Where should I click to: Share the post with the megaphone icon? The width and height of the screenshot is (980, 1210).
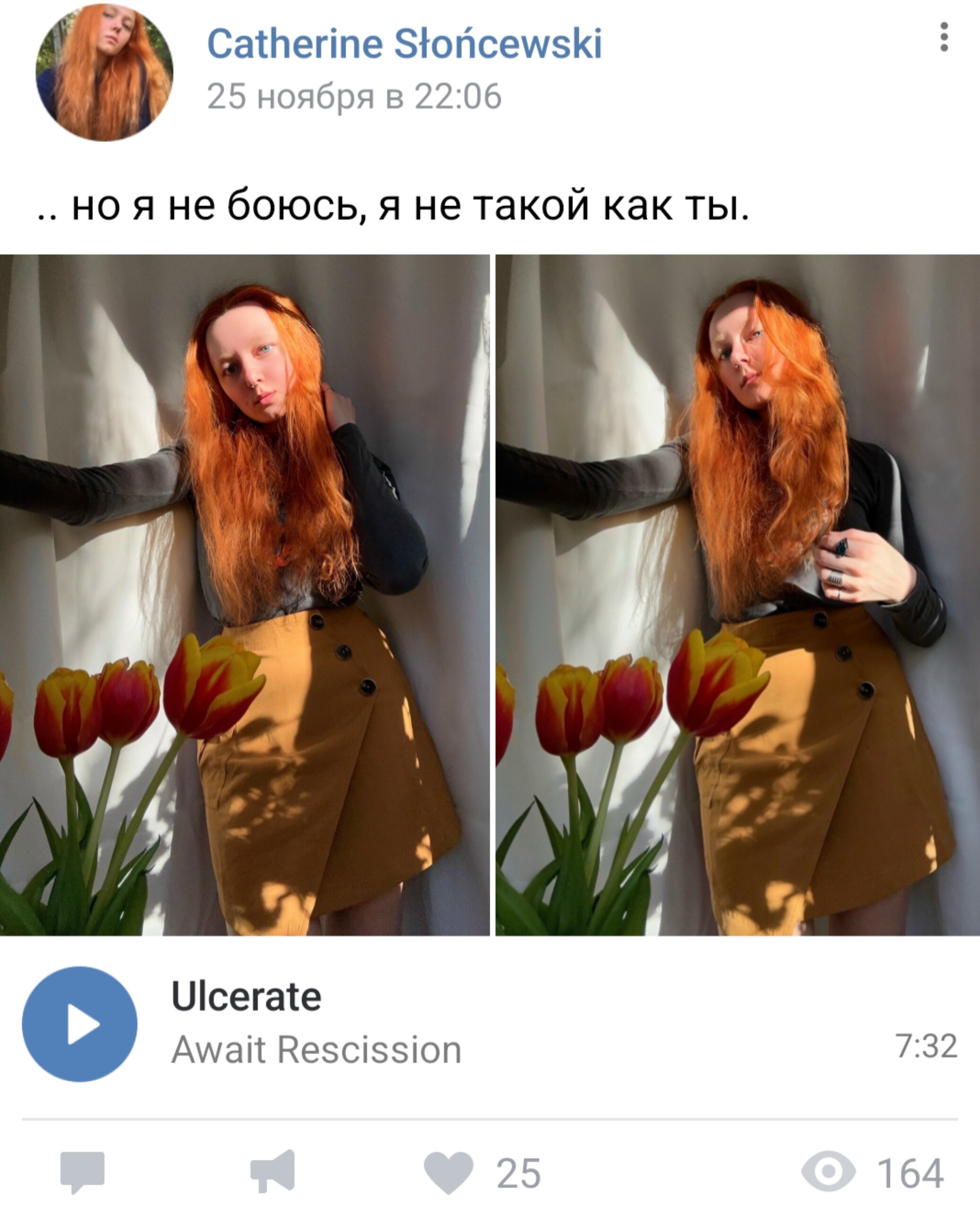tap(273, 1171)
